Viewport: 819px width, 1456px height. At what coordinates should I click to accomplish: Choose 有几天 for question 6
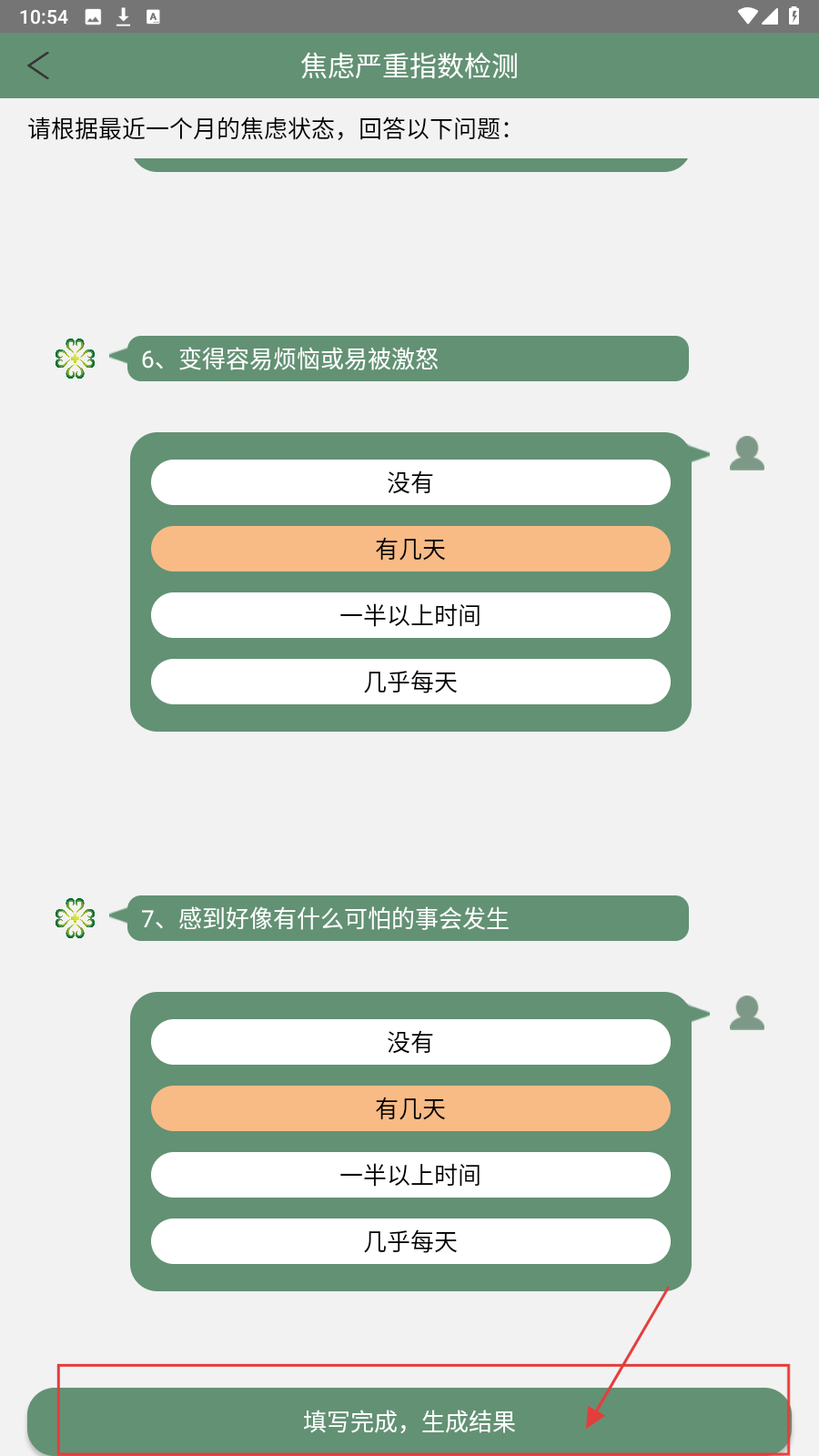[x=410, y=549]
